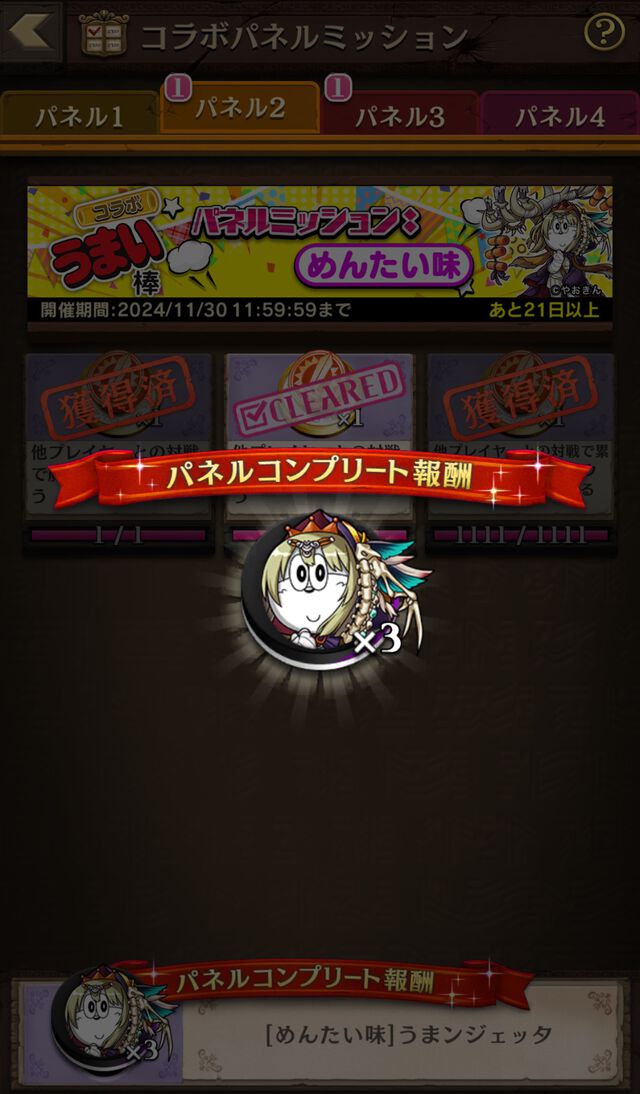Image resolution: width=640 pixels, height=1094 pixels.
Task: Open the パネル3 tab
Action: (400, 116)
